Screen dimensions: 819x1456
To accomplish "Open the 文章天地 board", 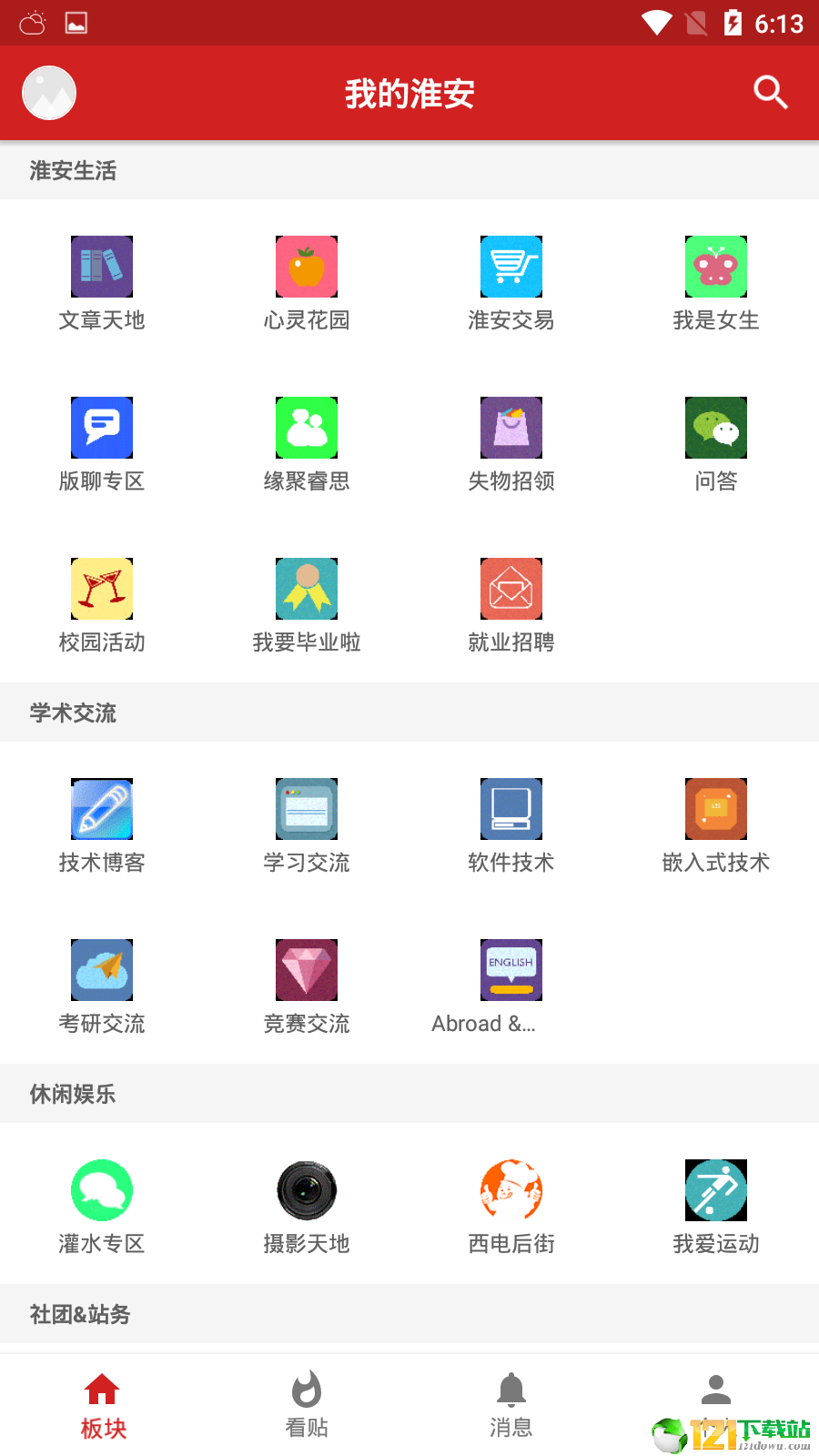I will tap(102, 284).
